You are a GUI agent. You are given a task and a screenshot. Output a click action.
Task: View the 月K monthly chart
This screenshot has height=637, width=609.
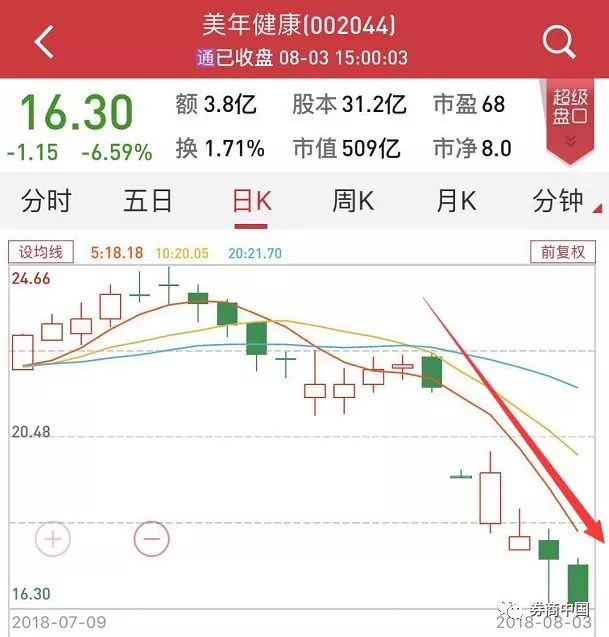456,201
